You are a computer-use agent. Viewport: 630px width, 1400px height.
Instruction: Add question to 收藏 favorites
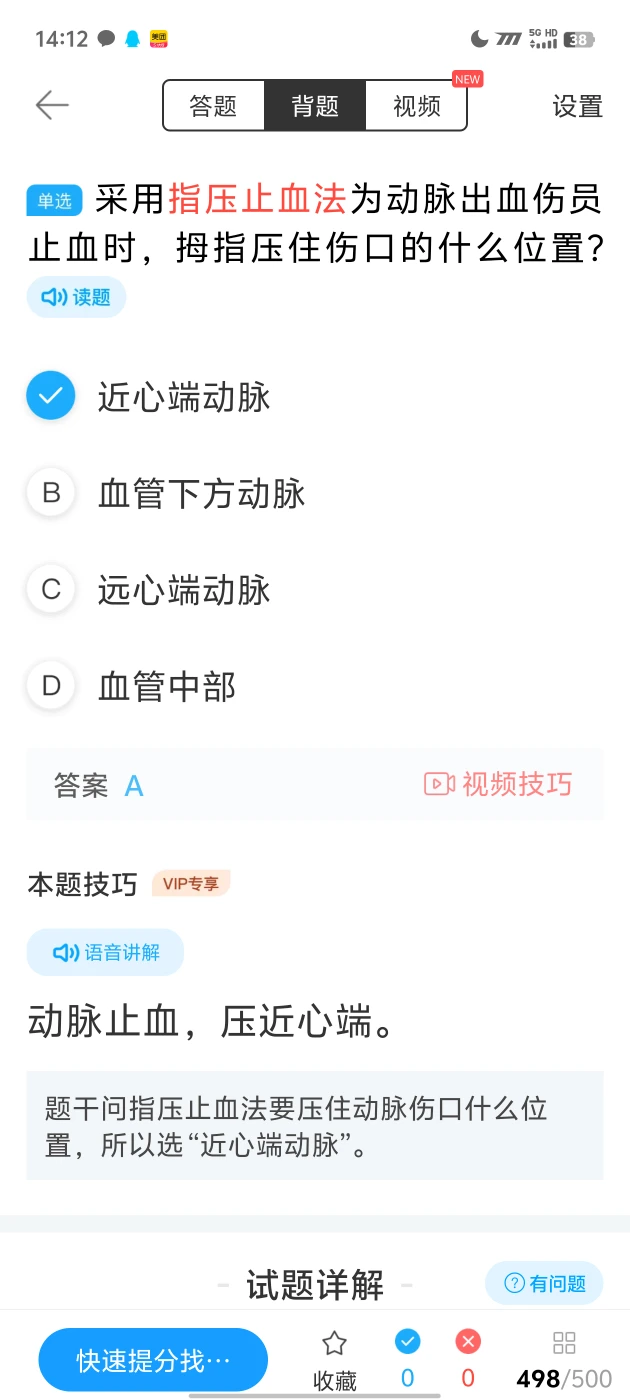coord(335,1361)
